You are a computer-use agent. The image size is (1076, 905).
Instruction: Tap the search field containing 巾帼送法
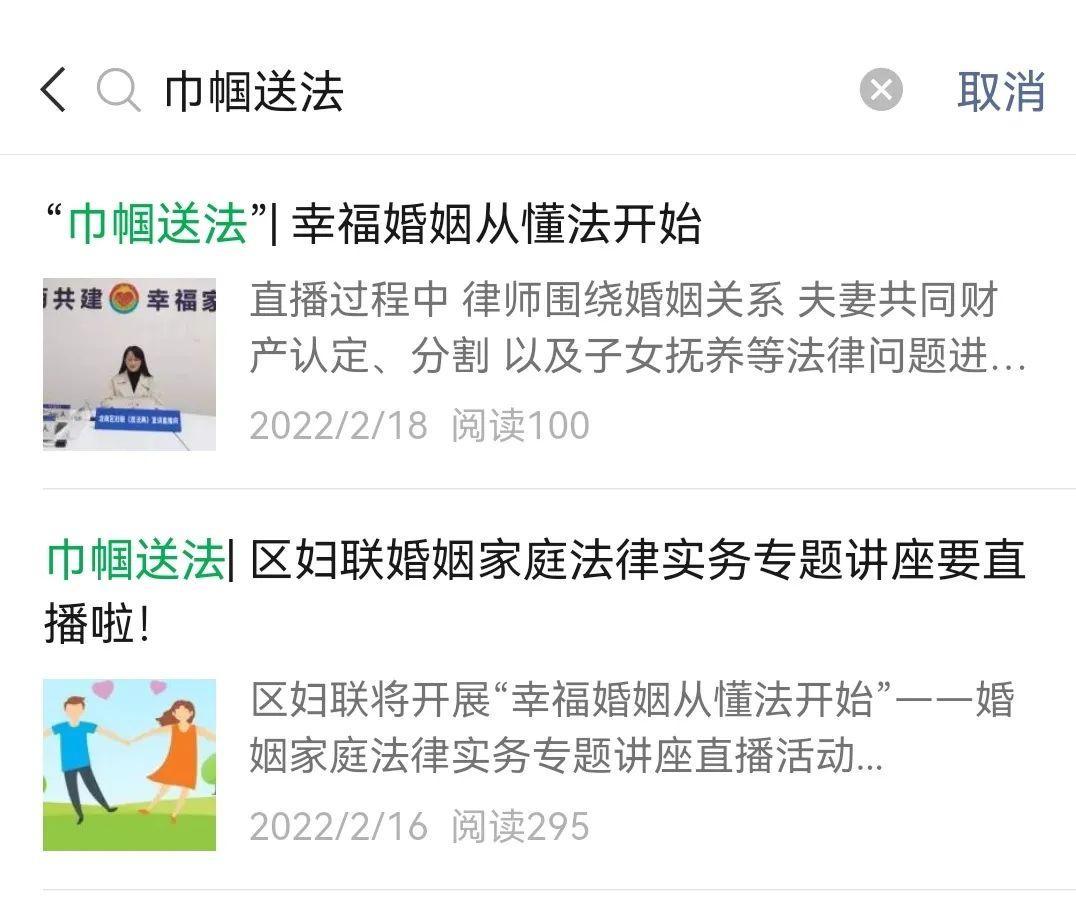point(480,92)
